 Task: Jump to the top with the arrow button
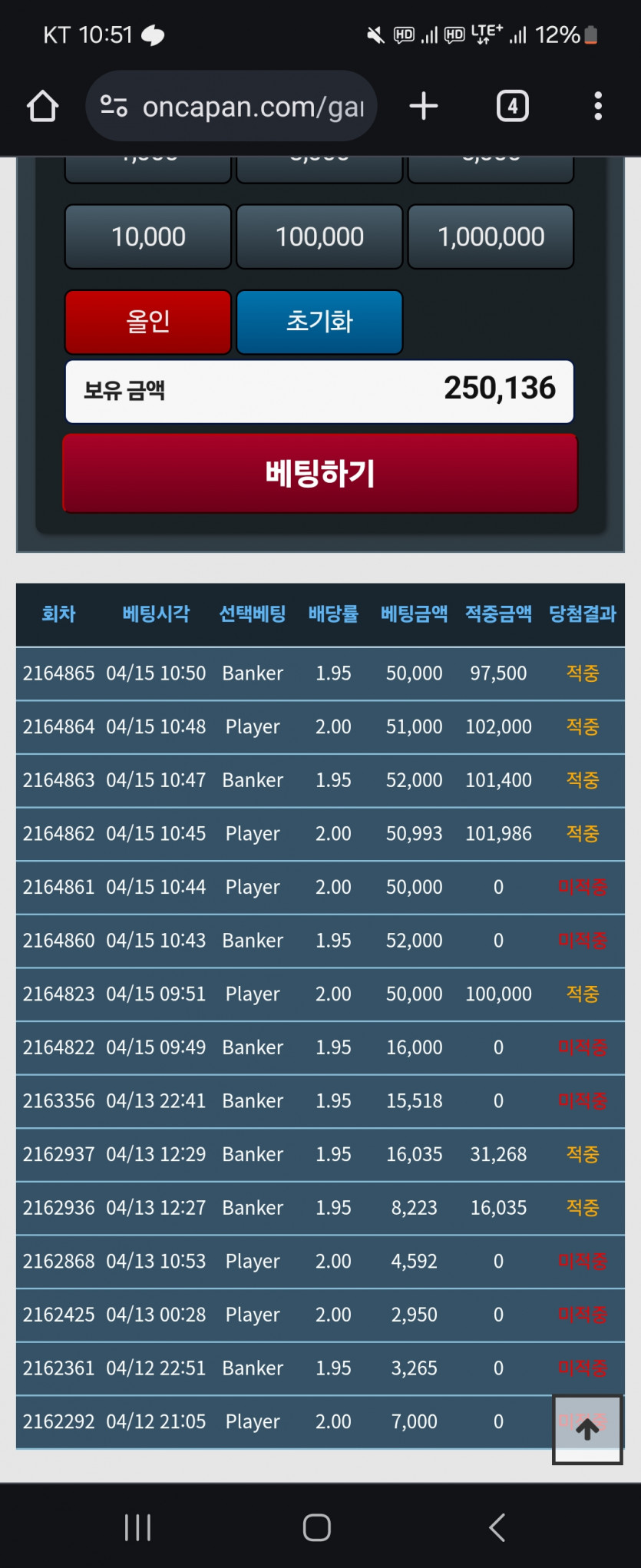(587, 1429)
